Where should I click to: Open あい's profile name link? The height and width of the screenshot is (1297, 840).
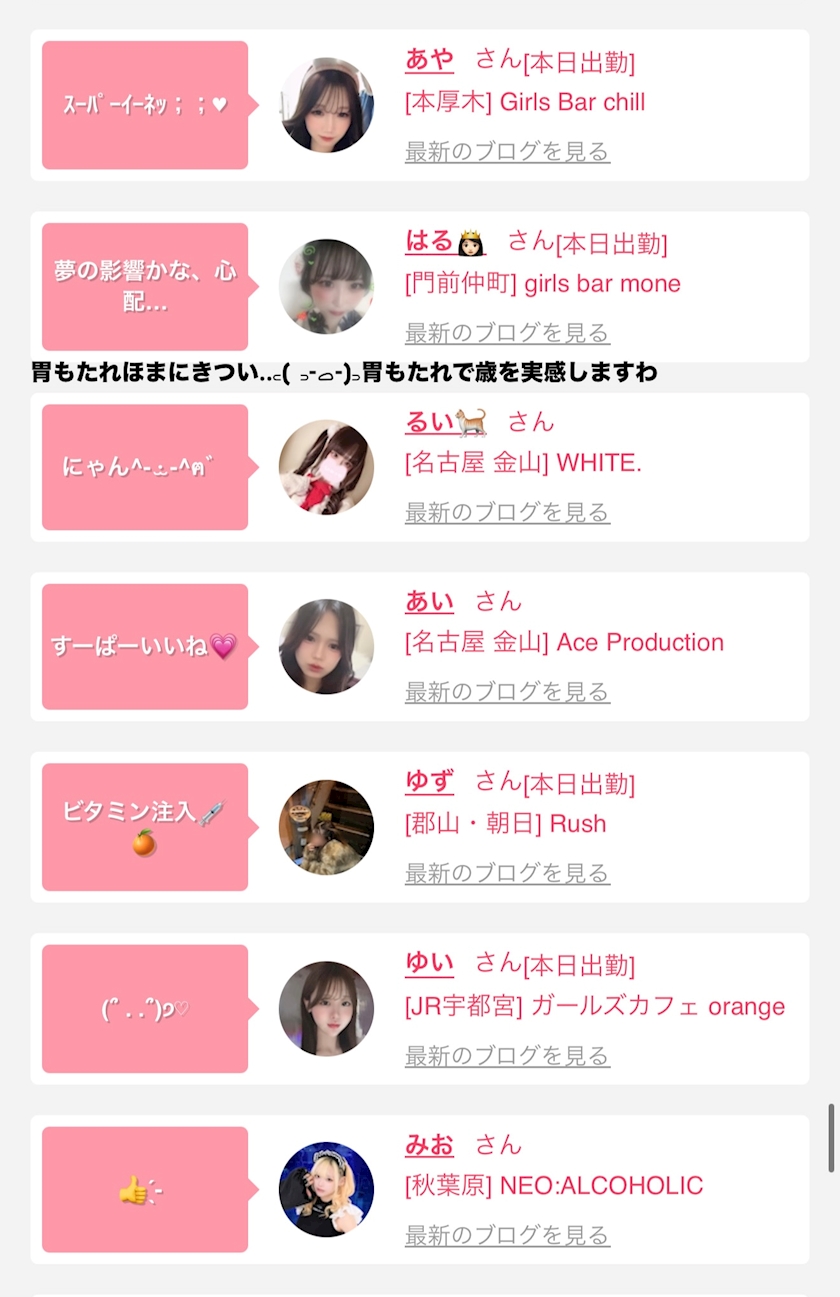(429, 602)
